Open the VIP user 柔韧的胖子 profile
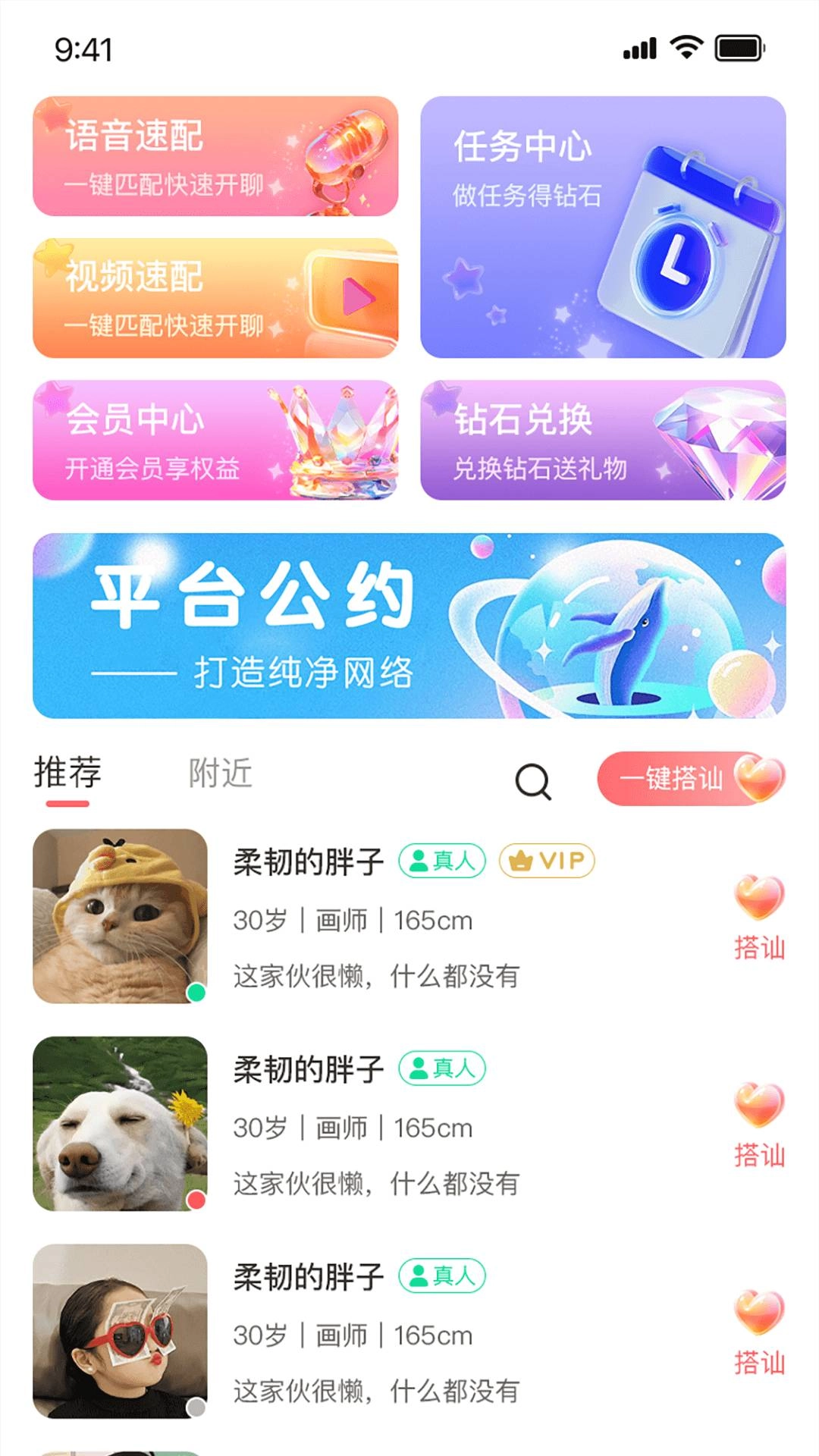 (x=121, y=916)
